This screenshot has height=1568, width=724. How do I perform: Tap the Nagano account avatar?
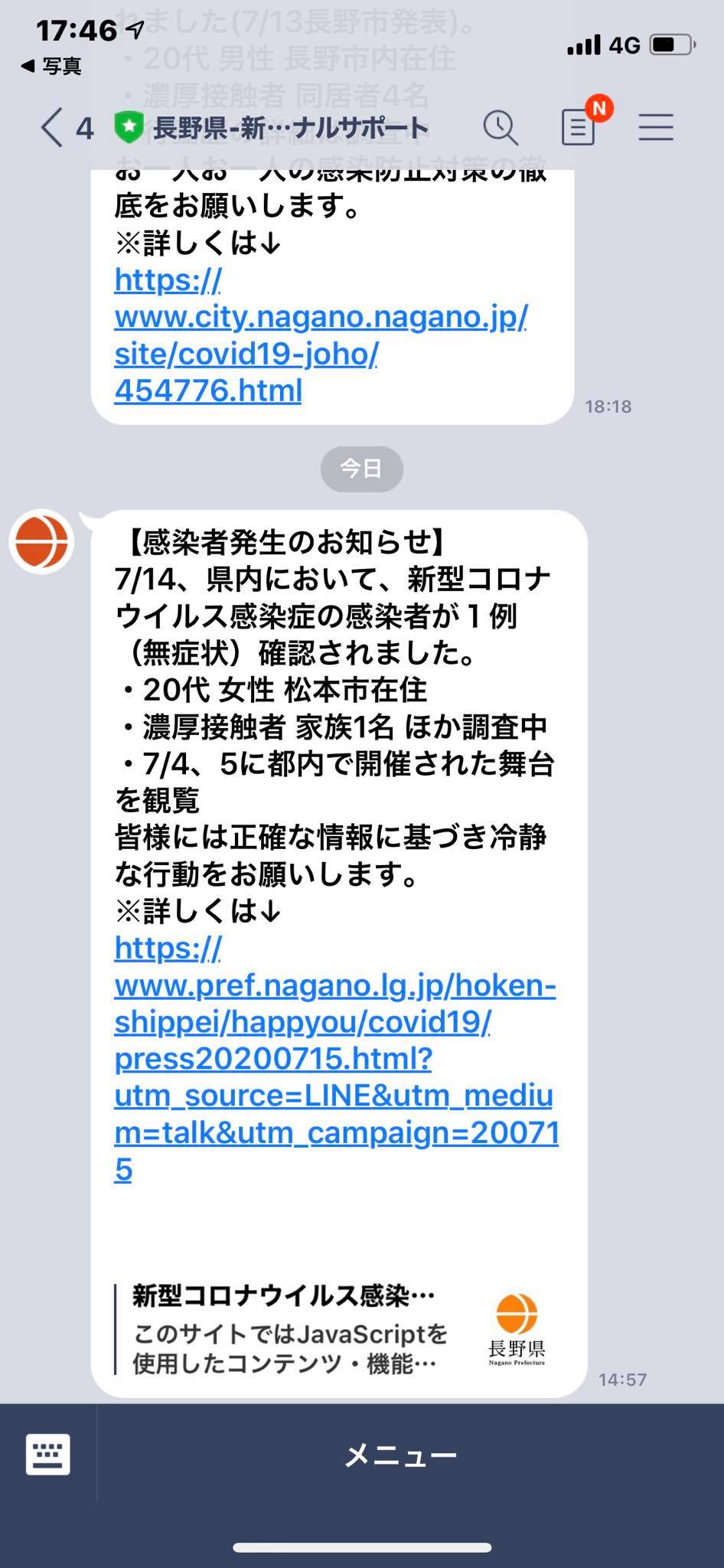click(x=42, y=541)
